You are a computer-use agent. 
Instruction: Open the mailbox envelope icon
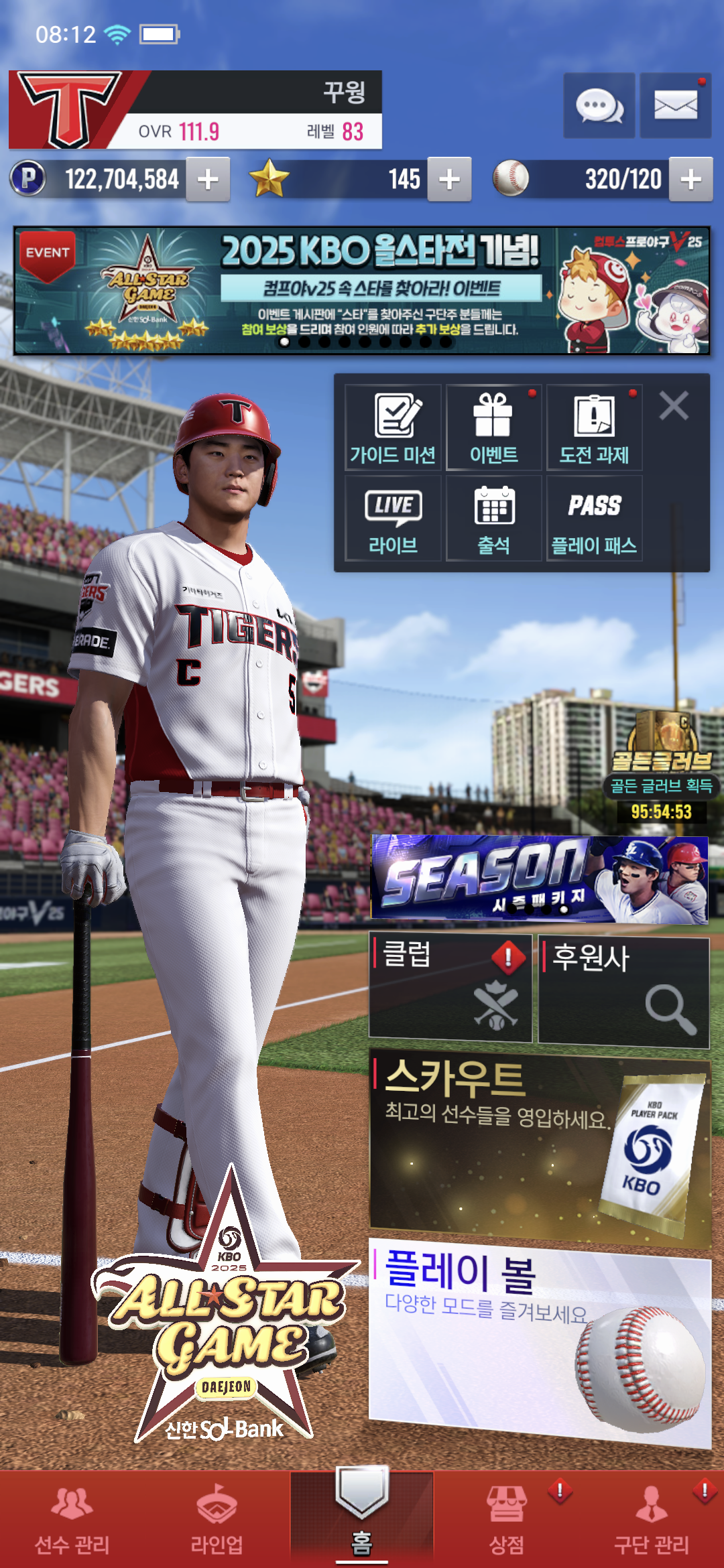pos(675,106)
